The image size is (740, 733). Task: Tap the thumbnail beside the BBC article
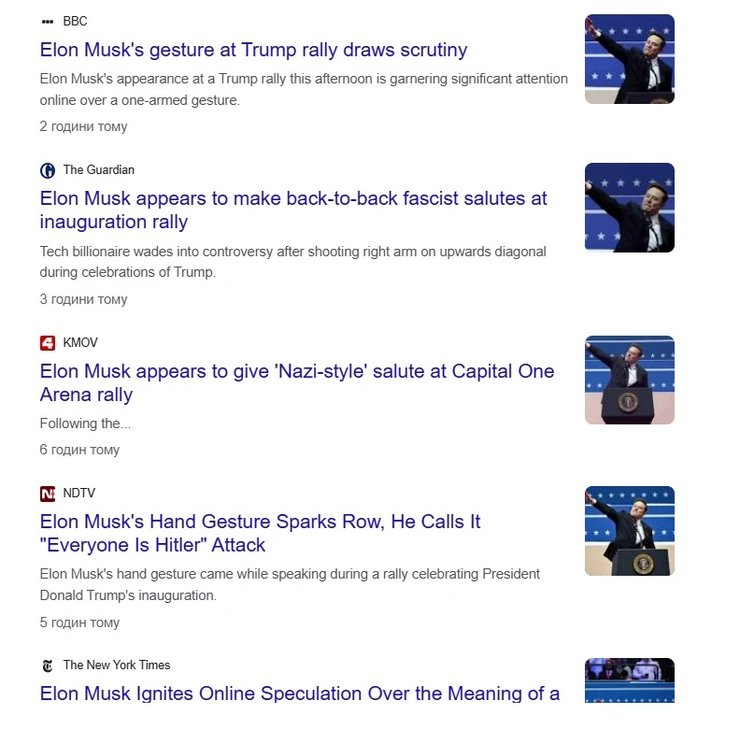click(629, 59)
